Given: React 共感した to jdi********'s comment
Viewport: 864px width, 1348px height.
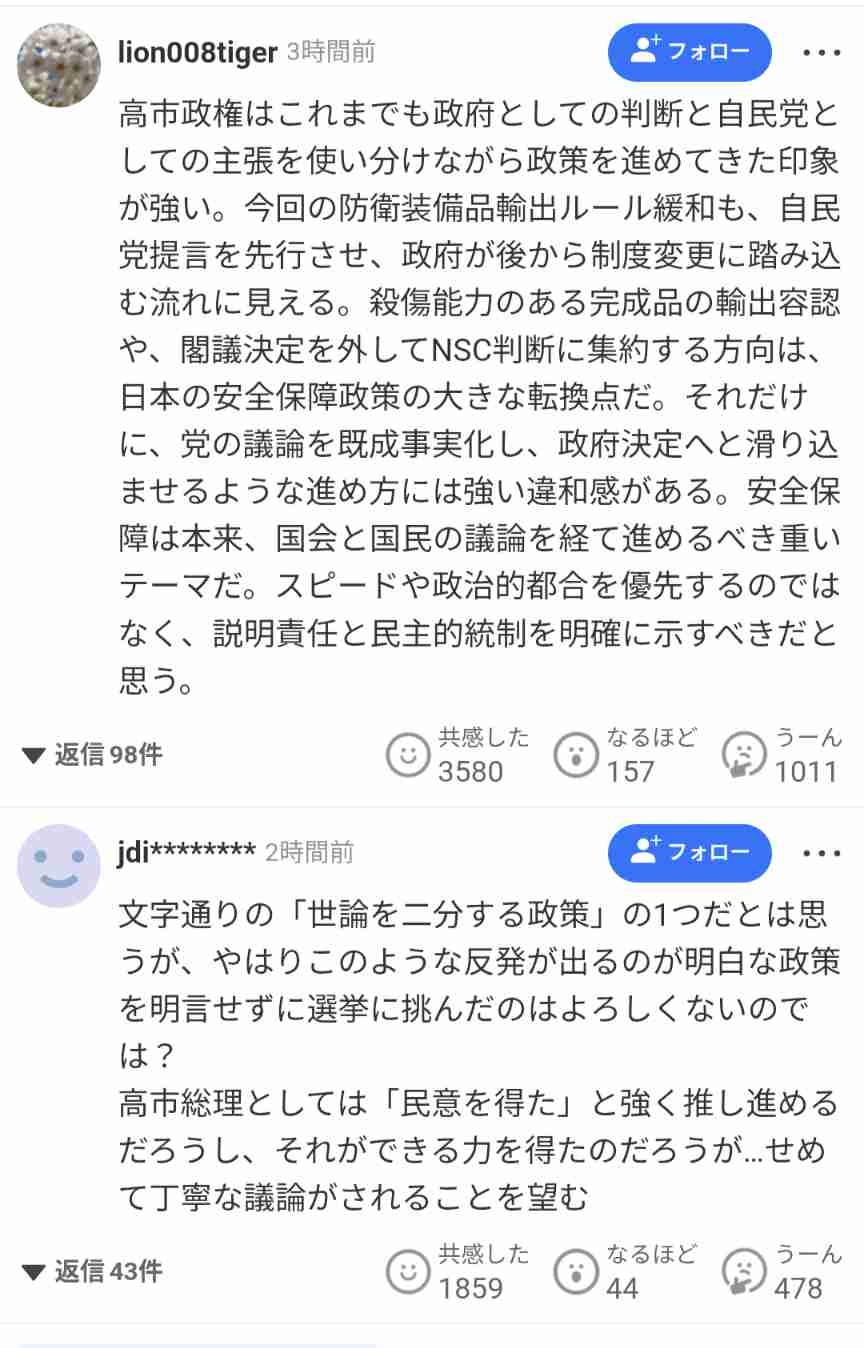Looking at the screenshot, I should [x=408, y=1272].
